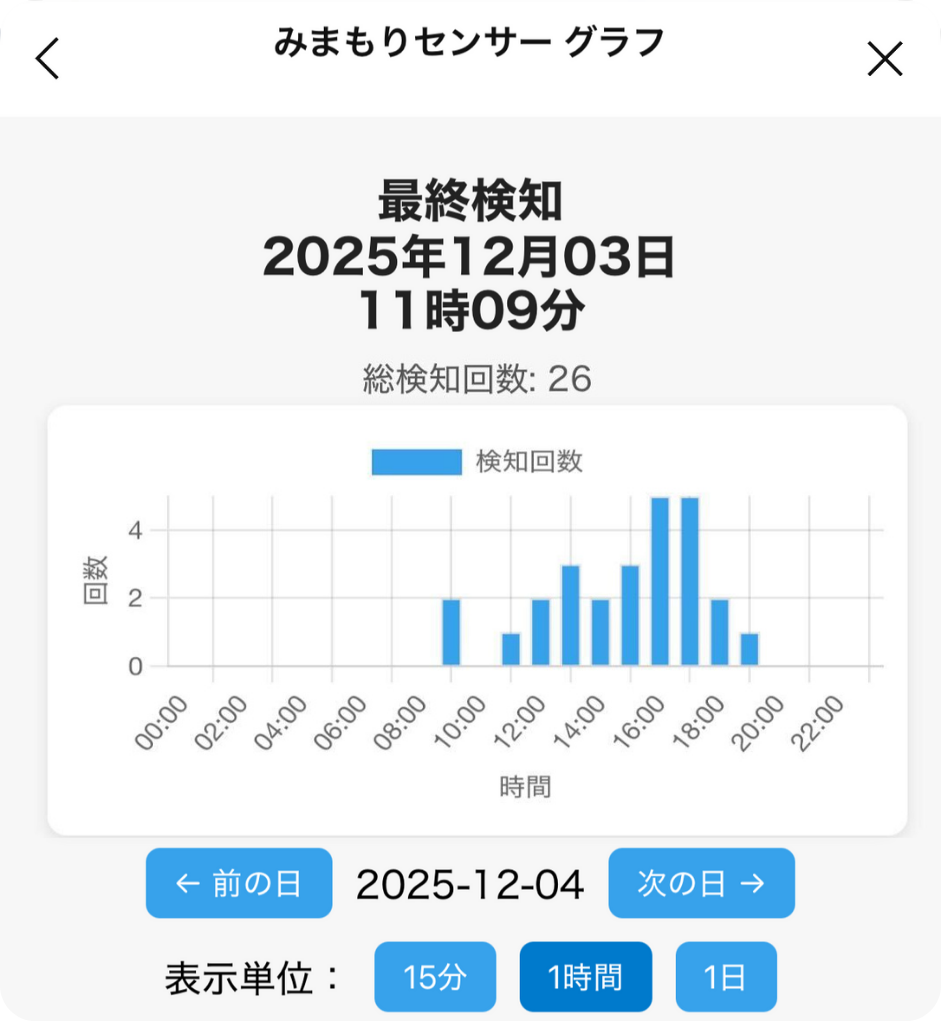
Task: Select the 1時間 display unit
Action: [x=586, y=976]
